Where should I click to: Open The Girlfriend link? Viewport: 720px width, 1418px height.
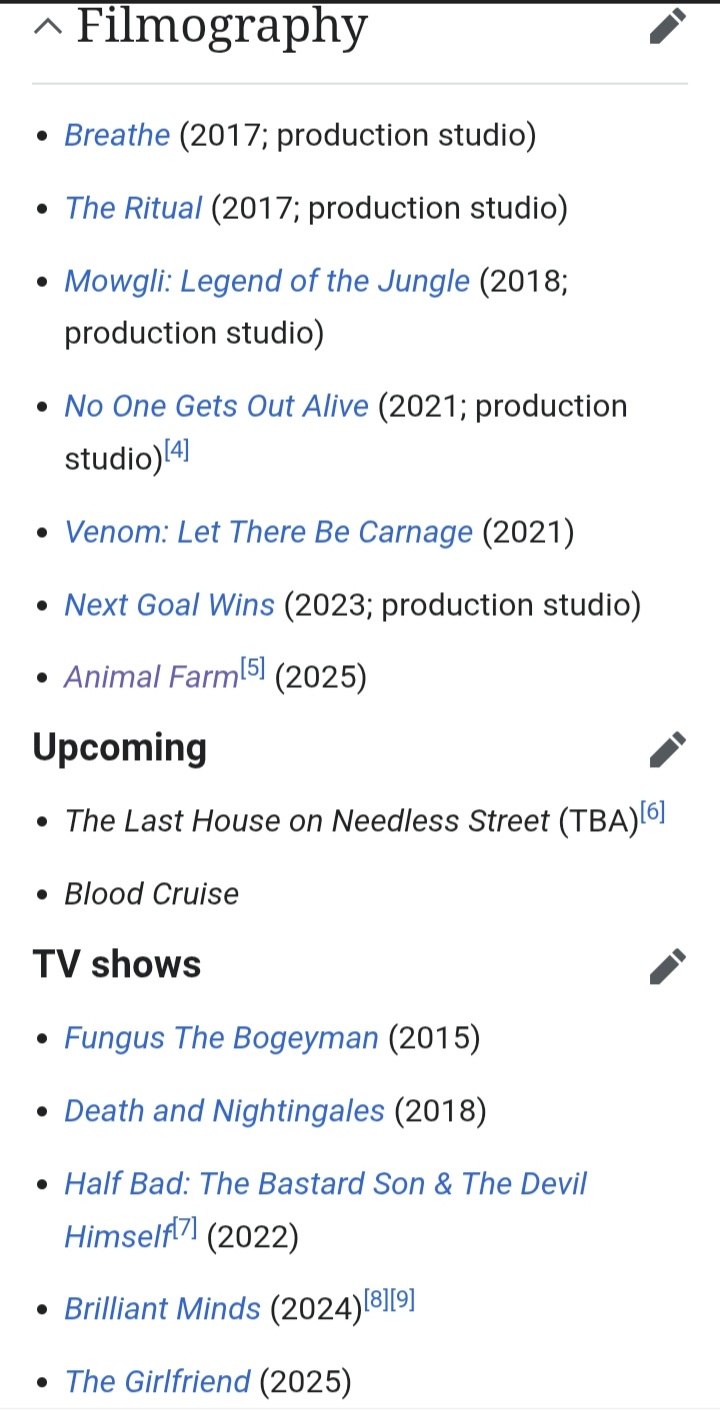[x=157, y=1382]
